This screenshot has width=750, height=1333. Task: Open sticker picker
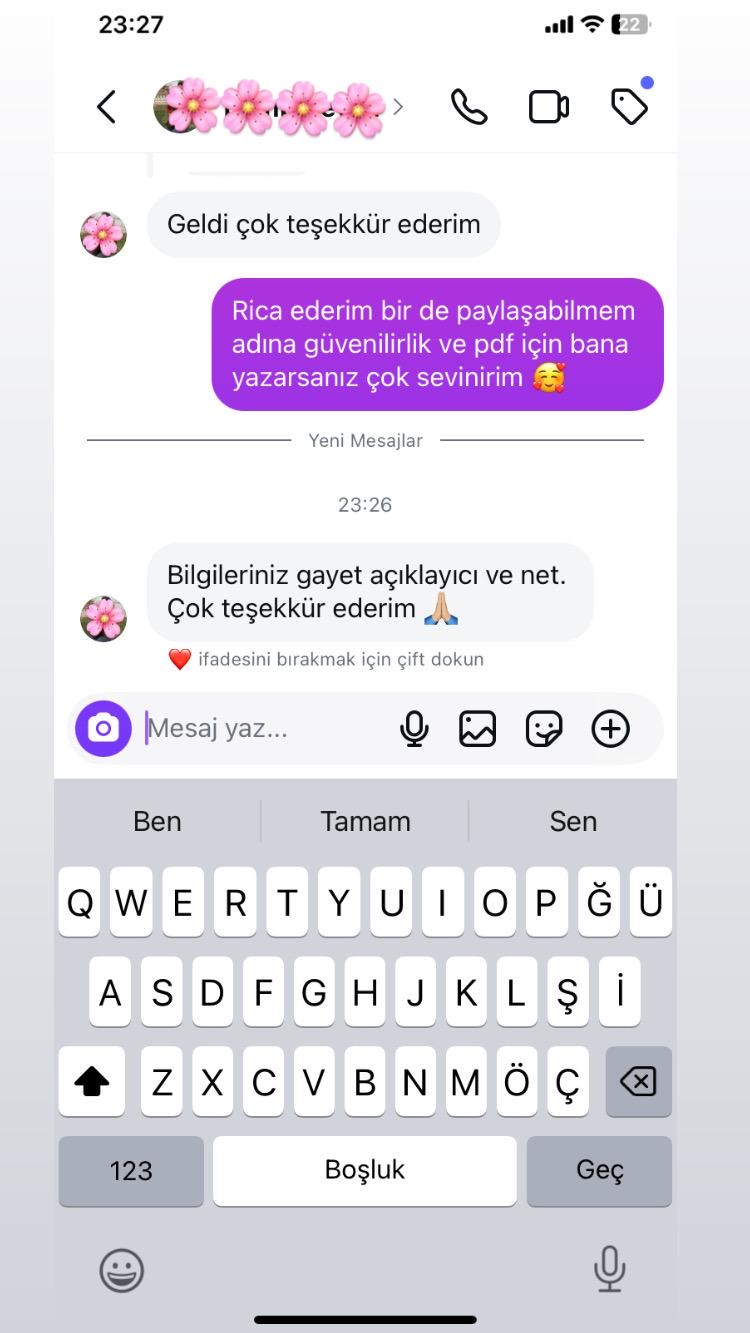click(x=544, y=729)
